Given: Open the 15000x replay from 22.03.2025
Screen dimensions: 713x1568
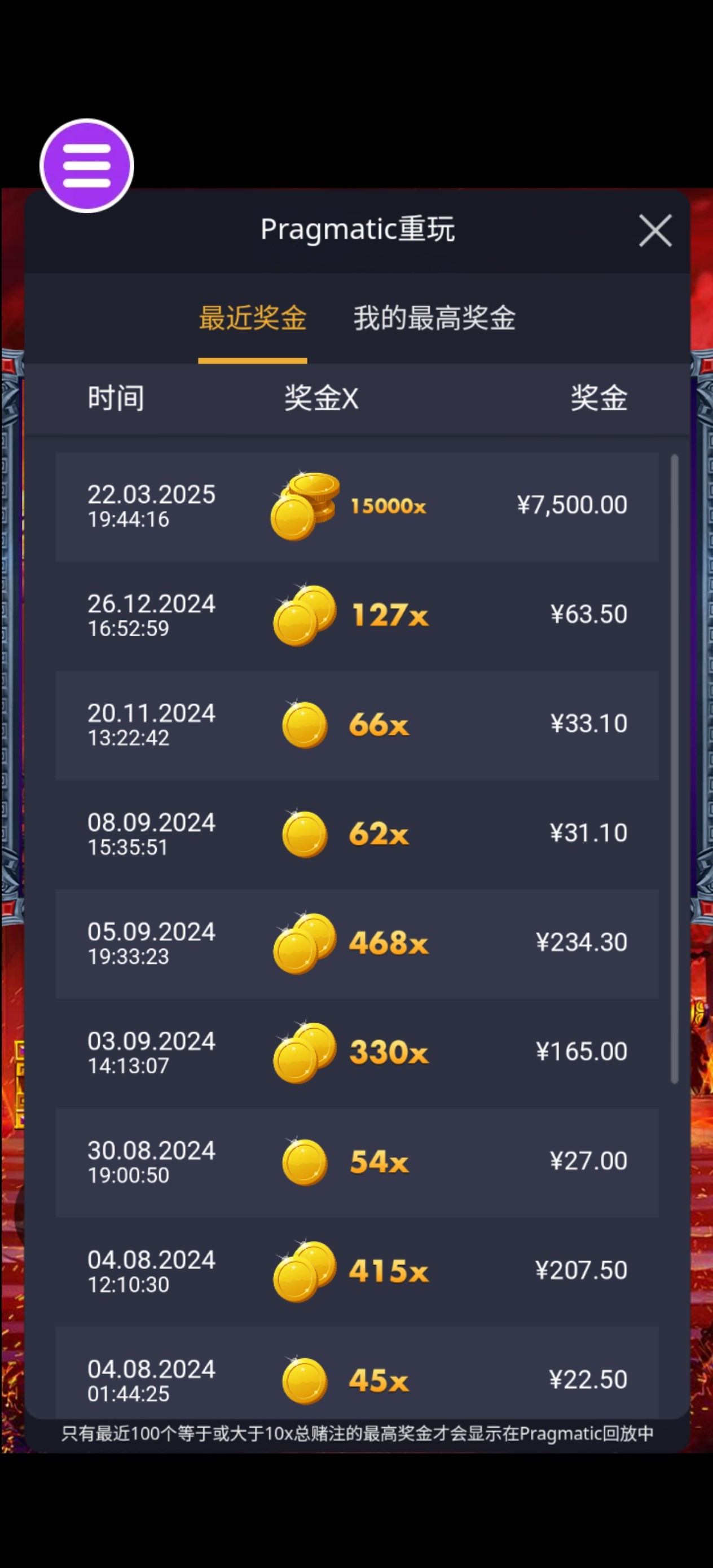Looking at the screenshot, I should [357, 506].
